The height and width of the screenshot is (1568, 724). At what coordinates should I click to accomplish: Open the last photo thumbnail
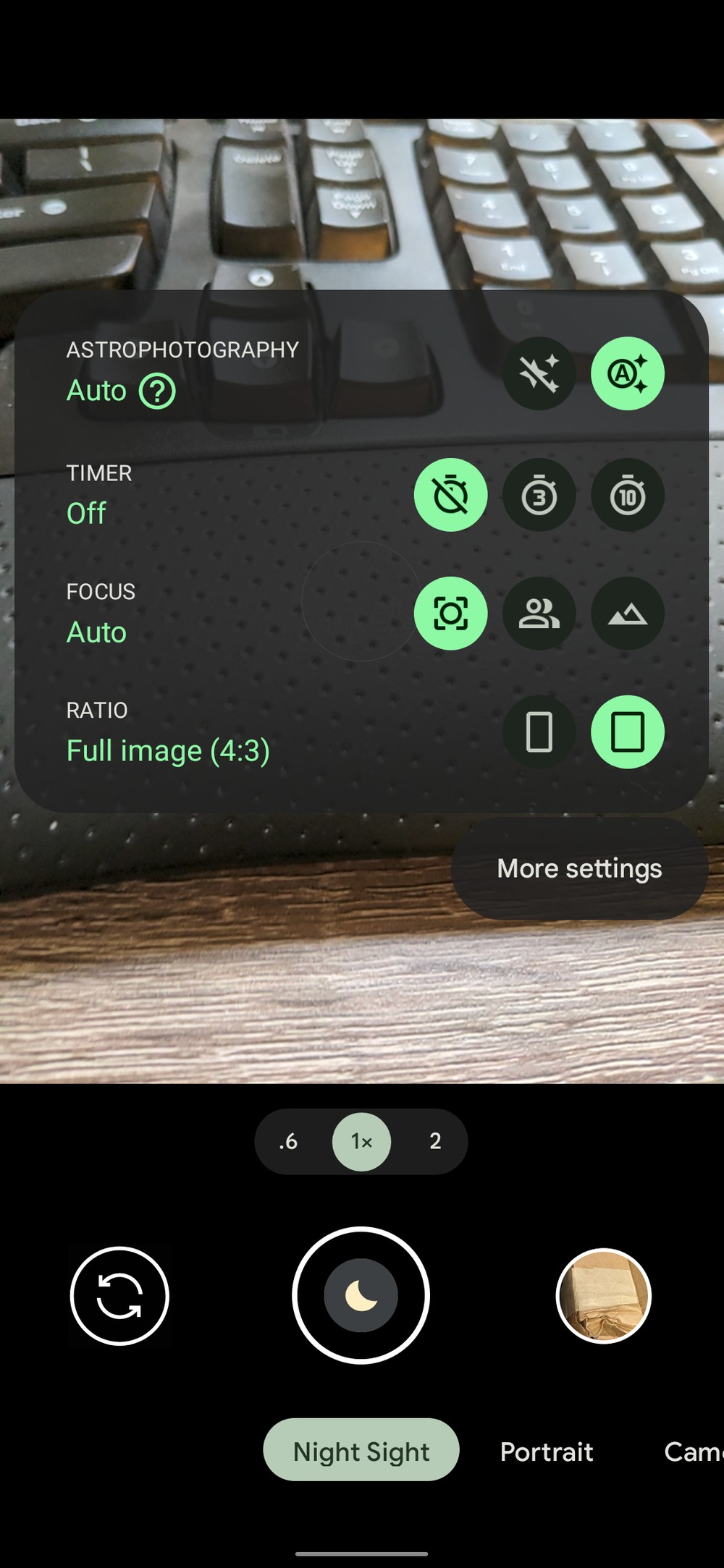(603, 1295)
